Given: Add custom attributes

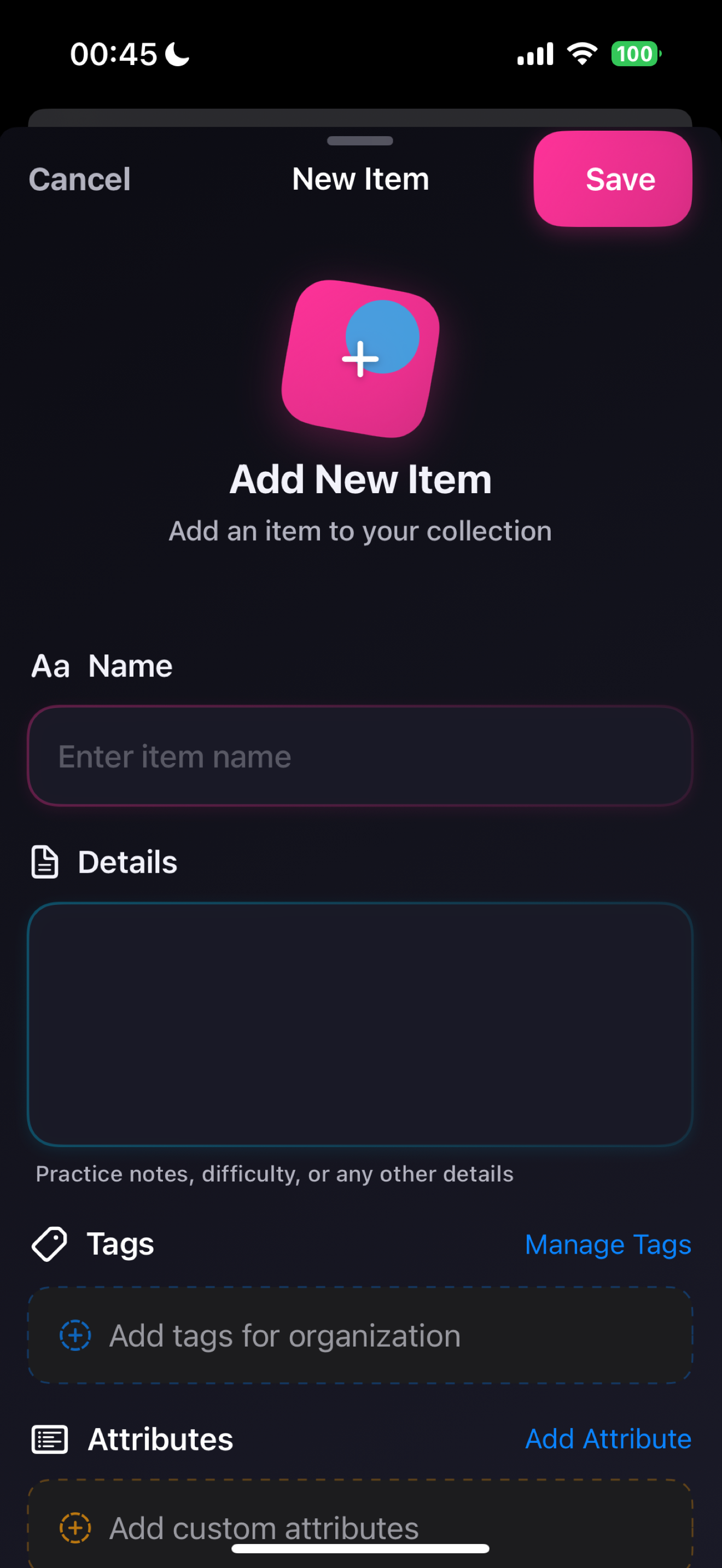Looking at the screenshot, I should click(x=360, y=1526).
